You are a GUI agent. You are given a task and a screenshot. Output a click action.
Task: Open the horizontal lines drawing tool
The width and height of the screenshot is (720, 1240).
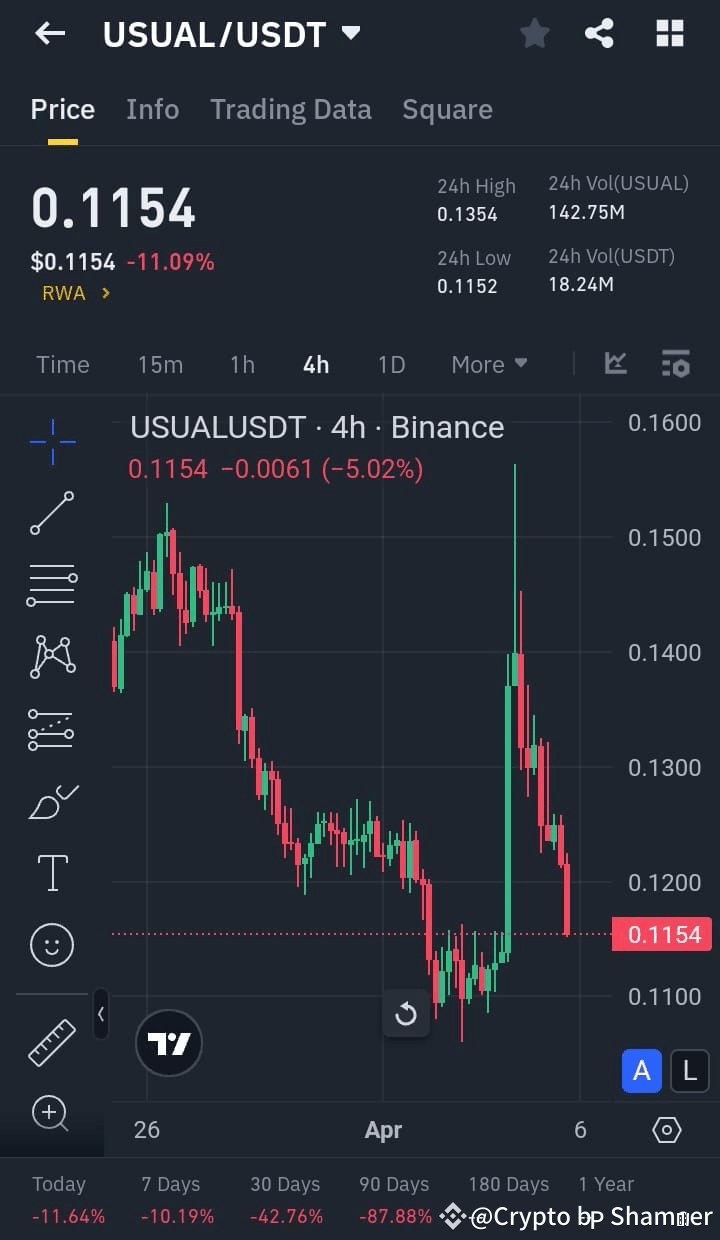tap(51, 584)
